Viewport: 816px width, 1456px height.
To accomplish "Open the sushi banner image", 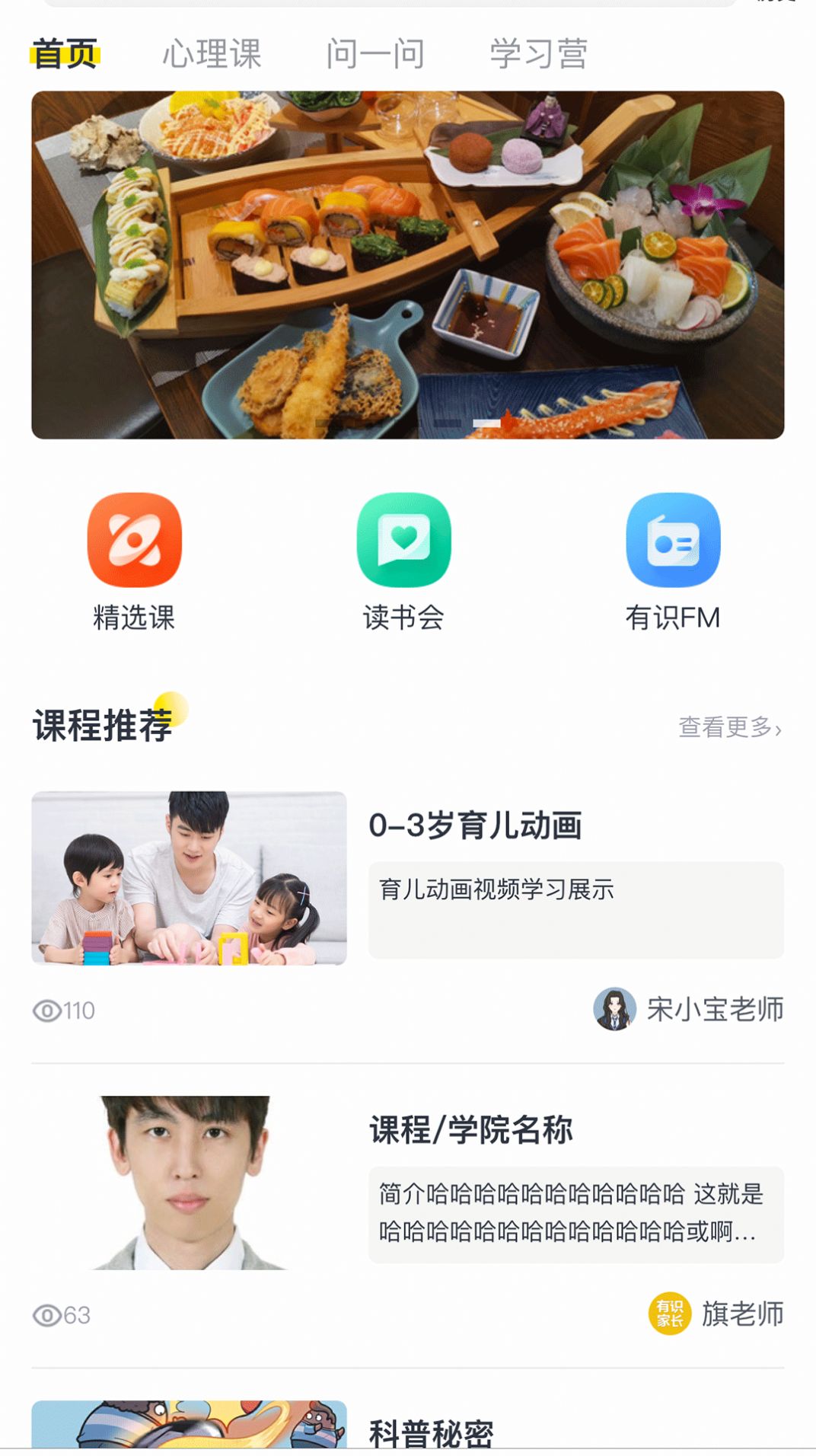I will 408,265.
